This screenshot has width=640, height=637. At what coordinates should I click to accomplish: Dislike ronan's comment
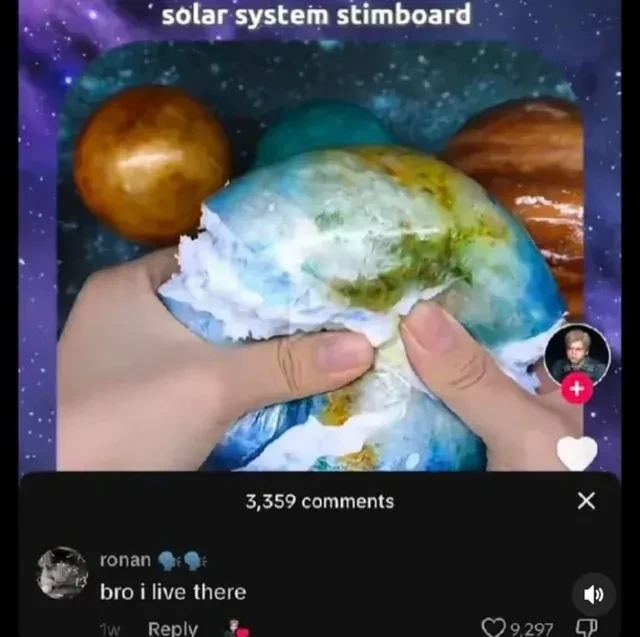587,628
